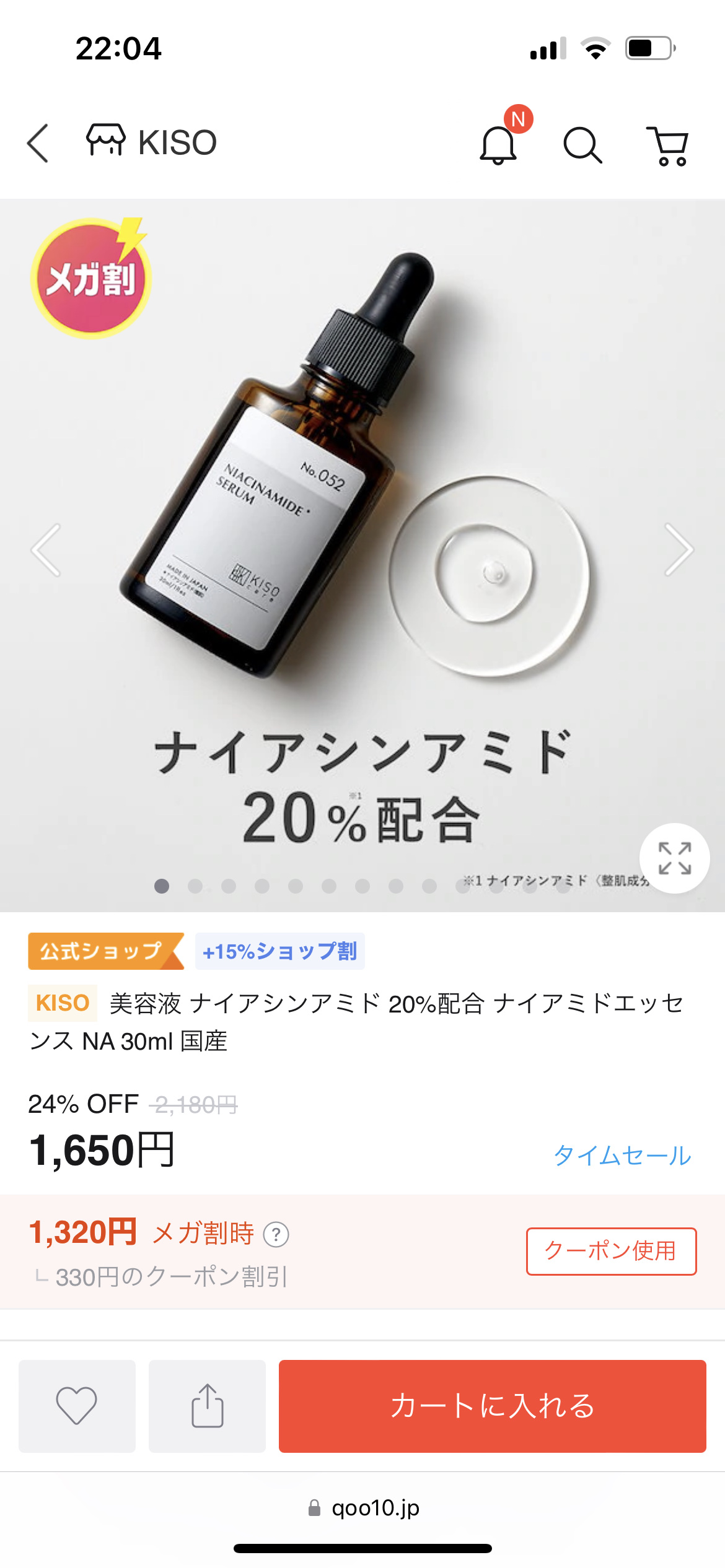This screenshot has height=1568, width=725.
Task: Tap the +15%ショップ割 badge
Action: pyautogui.click(x=279, y=951)
